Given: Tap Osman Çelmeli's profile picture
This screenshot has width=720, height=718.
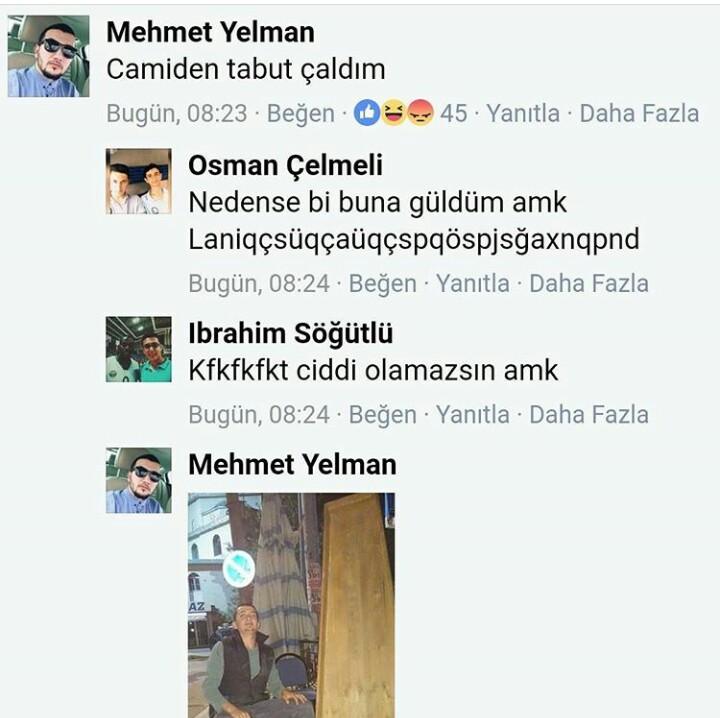Looking at the screenshot, I should (138, 182).
